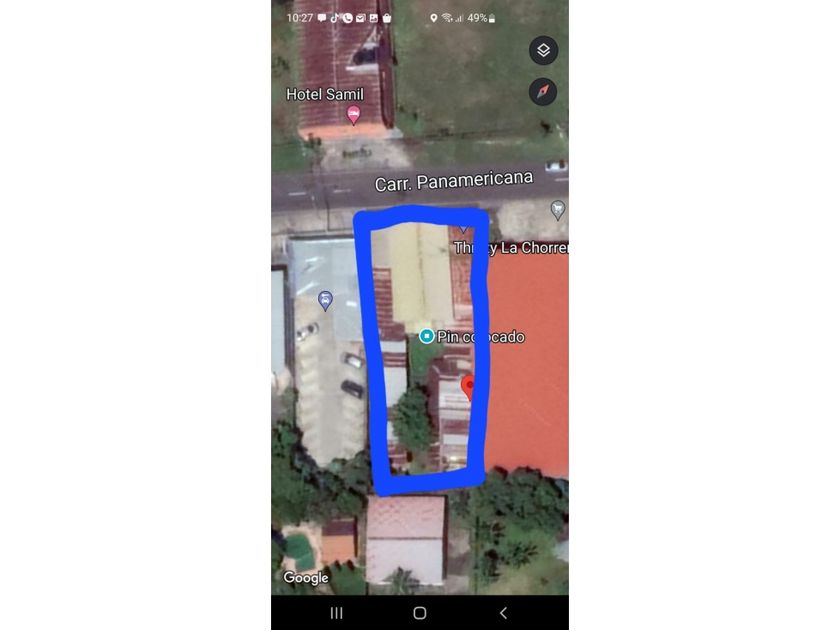The image size is (840, 630).
Task: Open the map layers selector
Action: tap(543, 50)
